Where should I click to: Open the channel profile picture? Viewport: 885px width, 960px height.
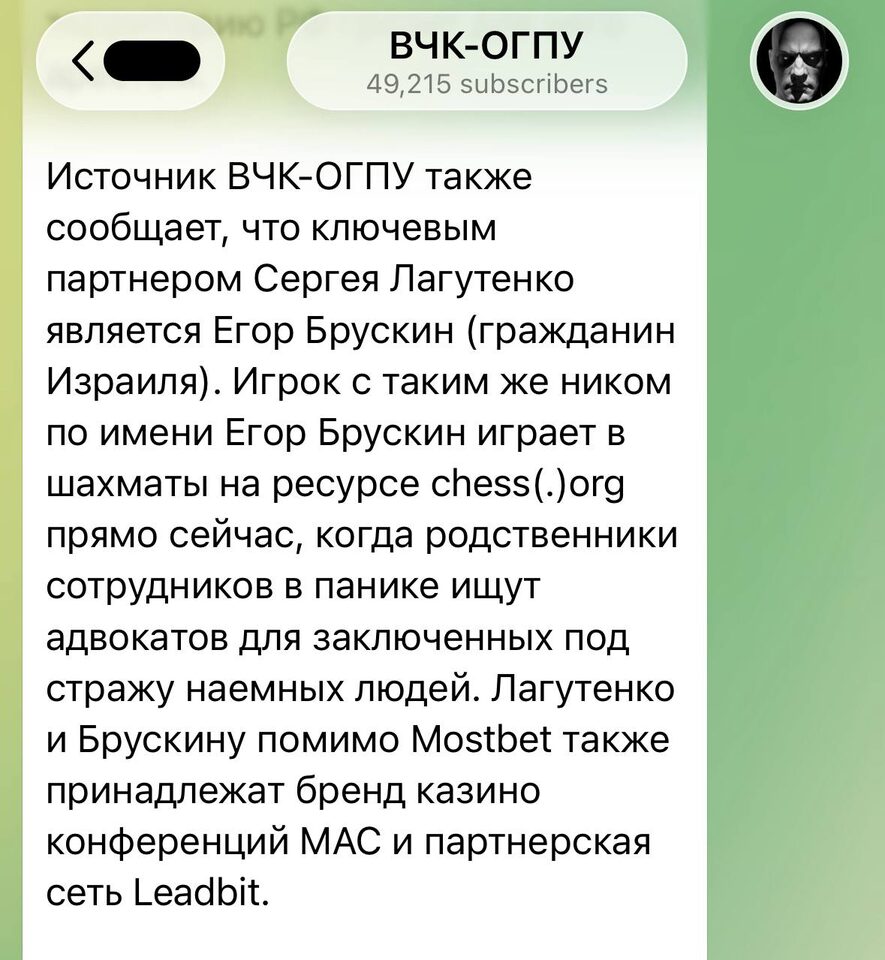(800, 62)
